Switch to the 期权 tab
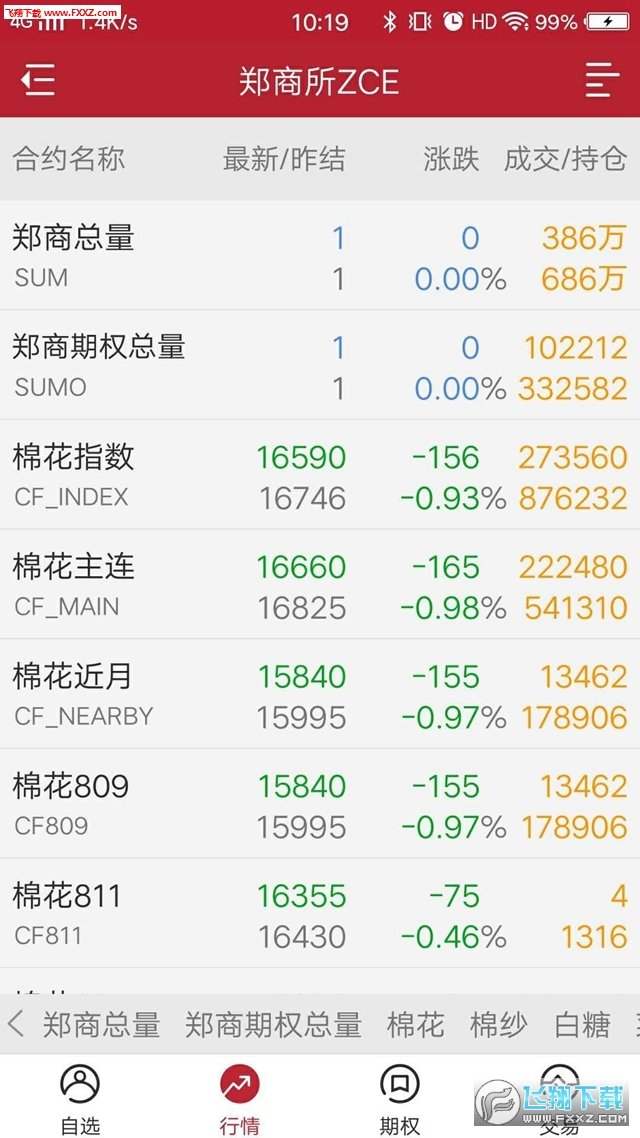The width and height of the screenshot is (640, 1138). pos(400,1098)
